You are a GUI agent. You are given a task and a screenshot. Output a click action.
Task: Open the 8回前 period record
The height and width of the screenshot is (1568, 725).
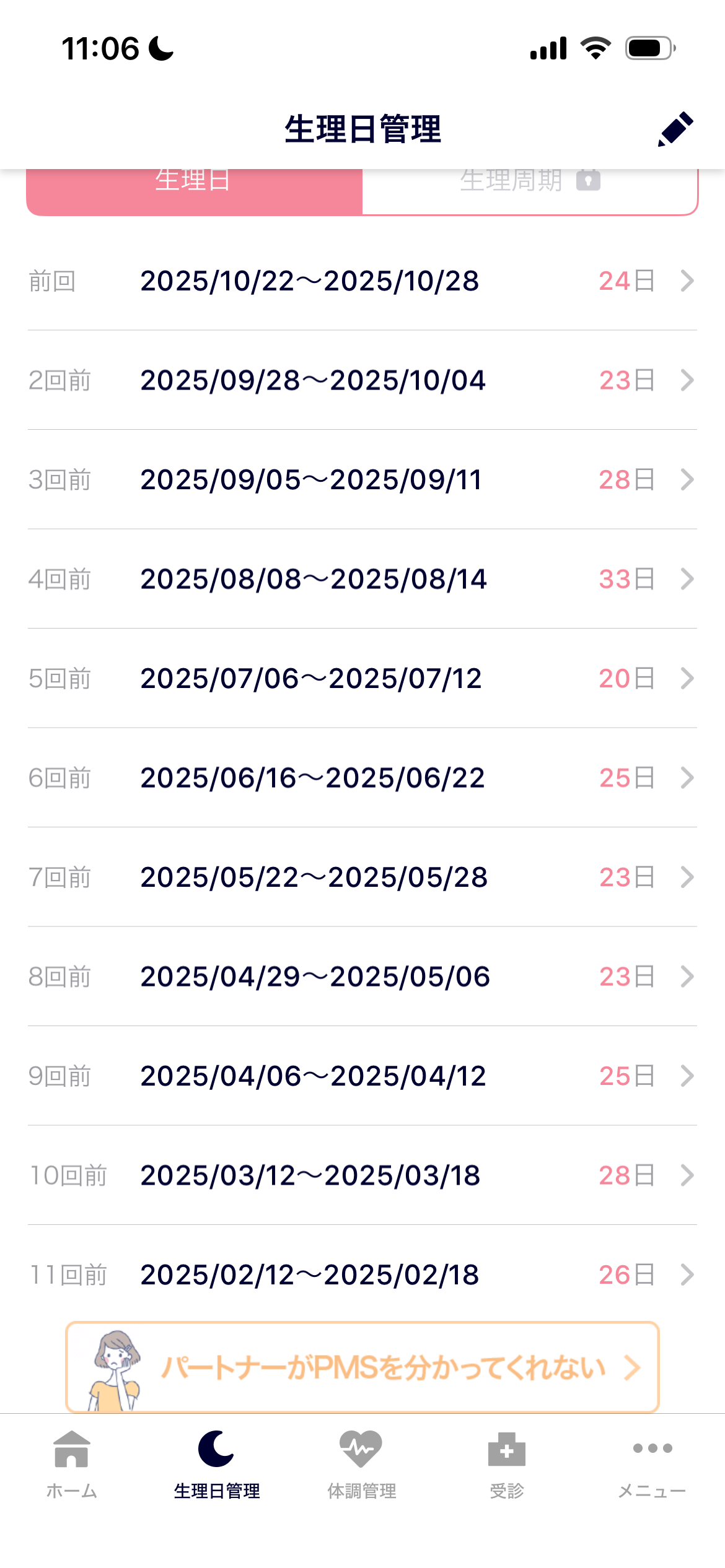click(362, 977)
